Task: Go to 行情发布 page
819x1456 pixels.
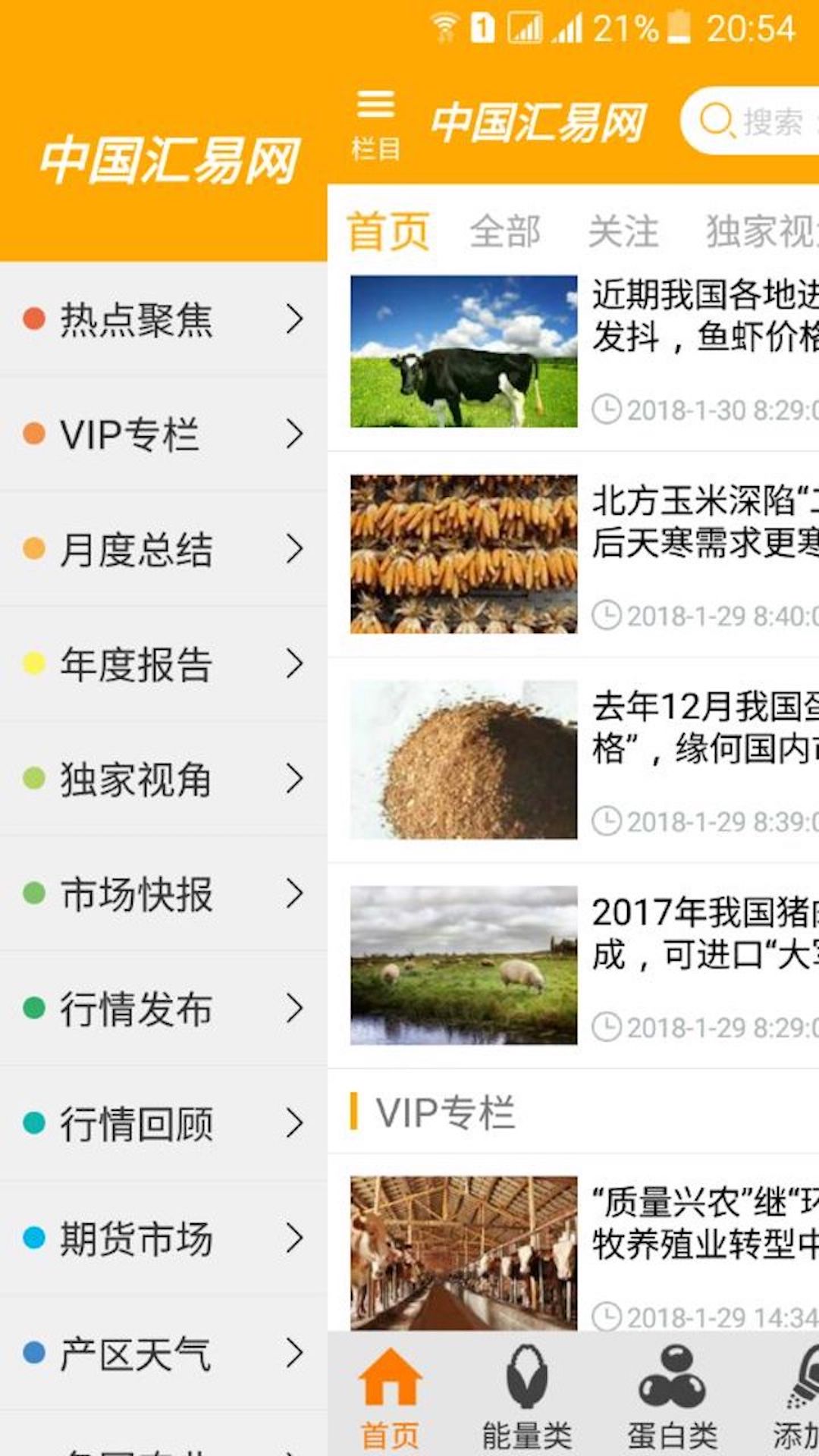Action: click(x=163, y=1009)
